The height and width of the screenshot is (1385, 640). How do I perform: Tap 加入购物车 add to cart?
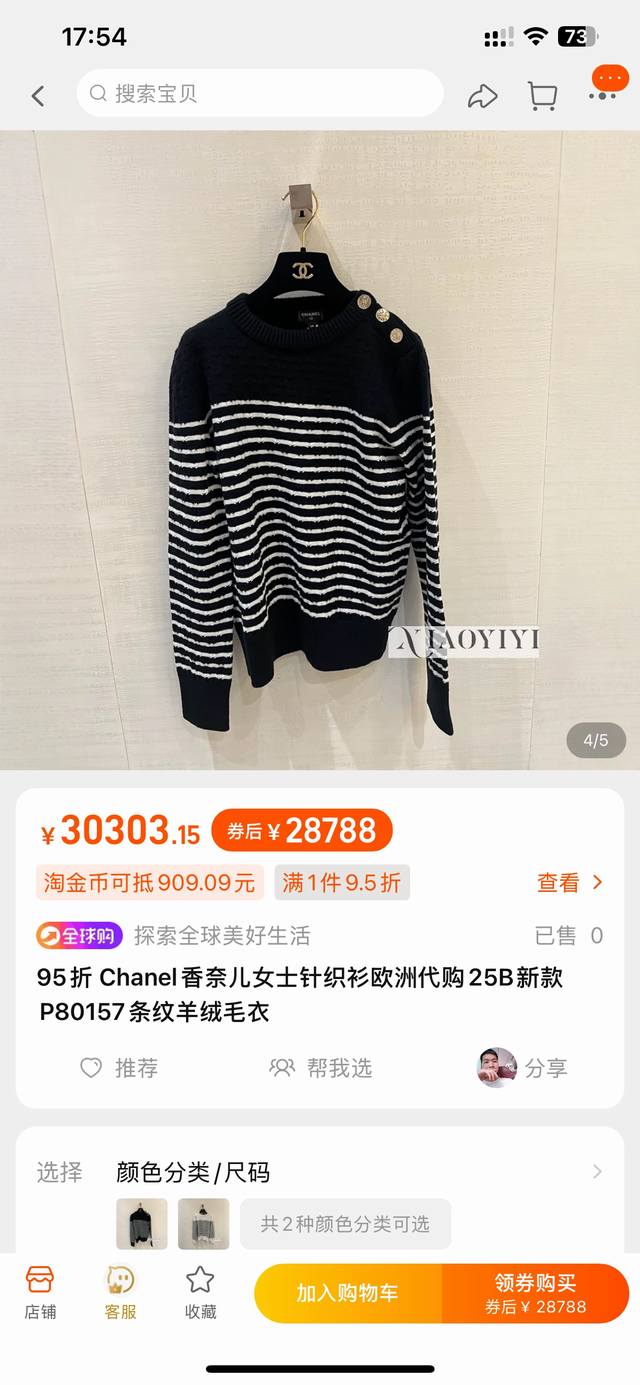coord(347,1293)
